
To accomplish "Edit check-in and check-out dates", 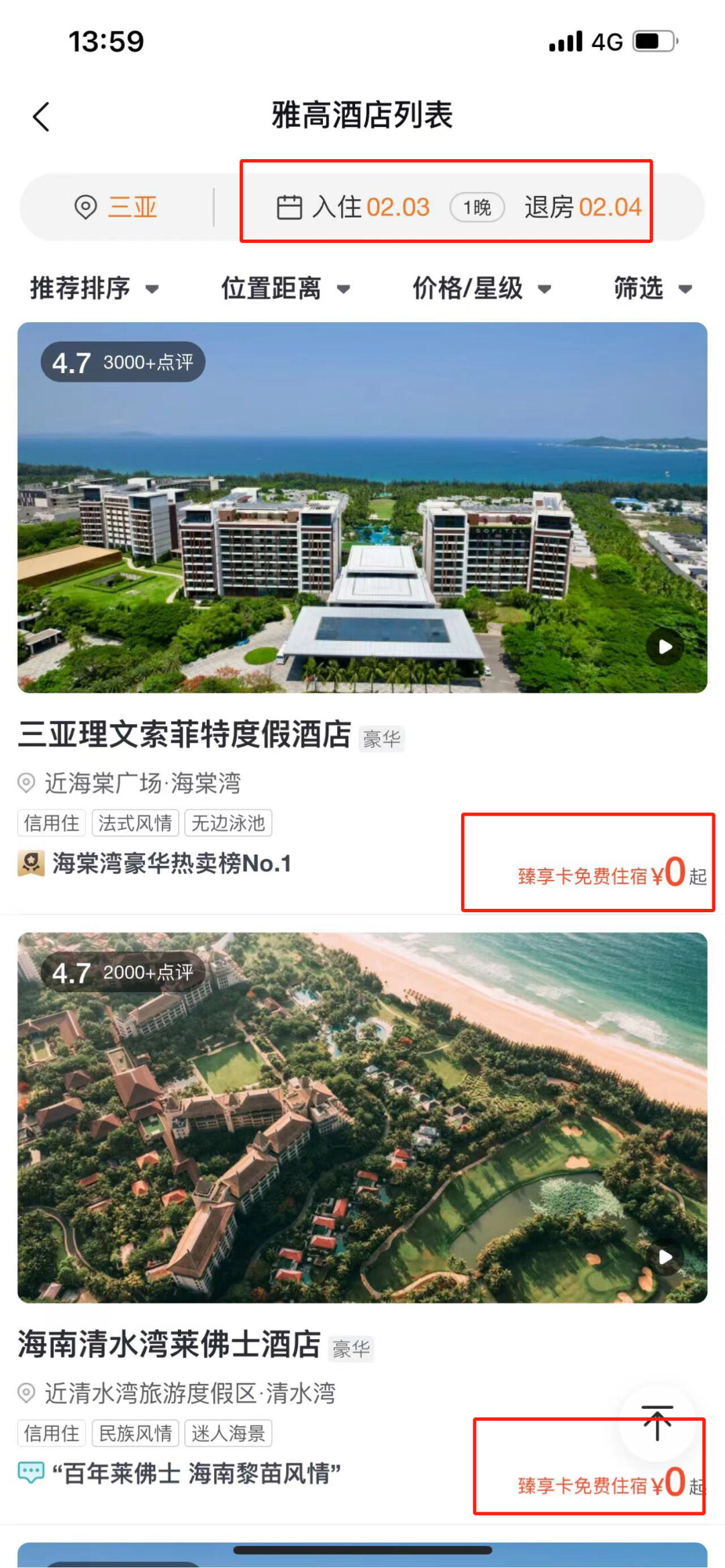I will coord(459,207).
